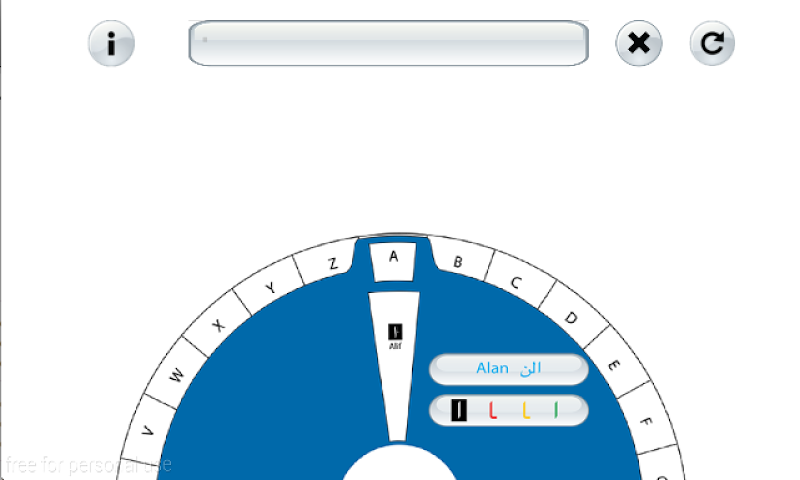
Task: Select letter F on the wheel
Action: (x=646, y=422)
